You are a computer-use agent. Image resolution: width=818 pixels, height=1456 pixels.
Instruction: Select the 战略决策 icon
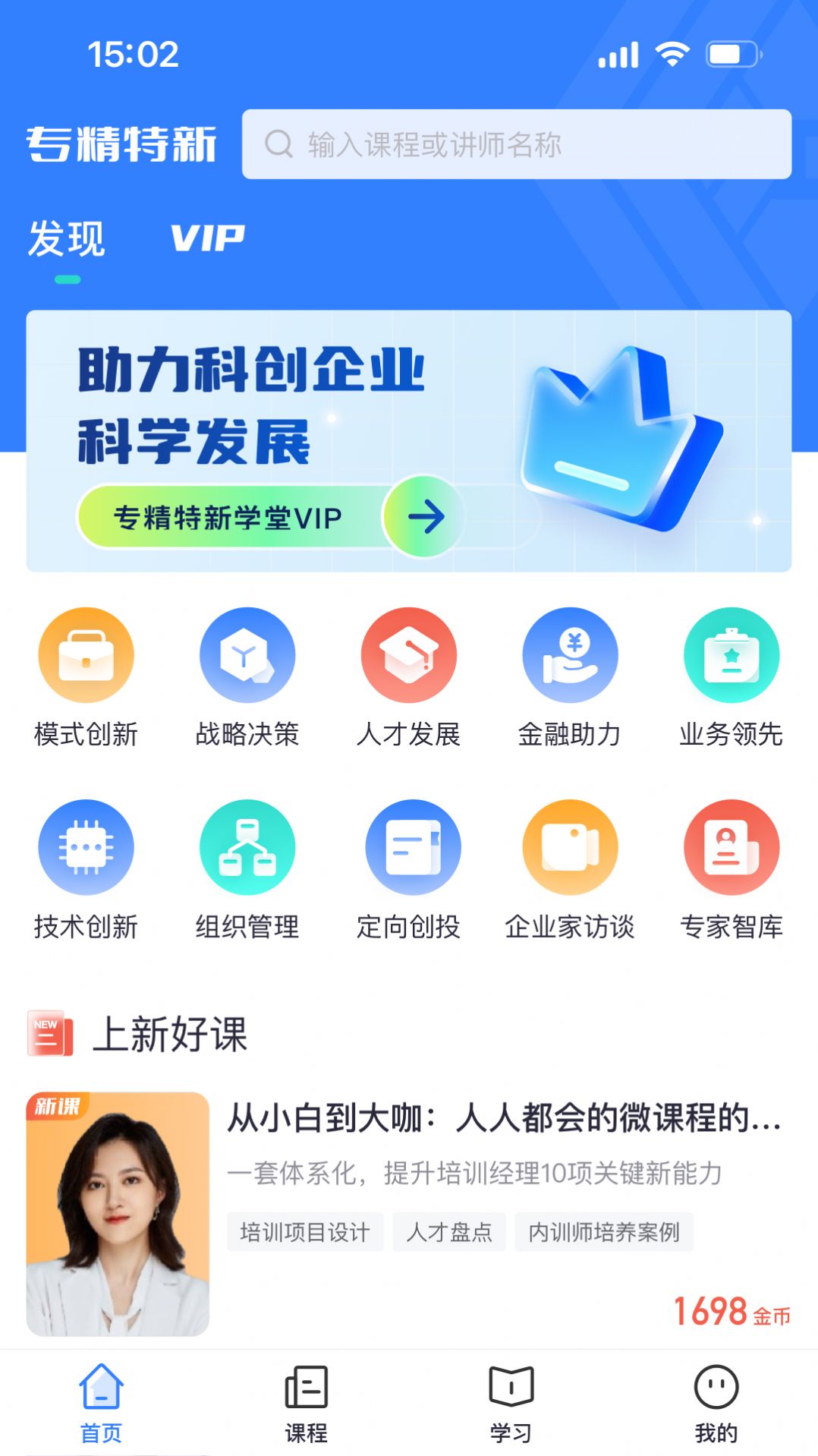coord(247,654)
